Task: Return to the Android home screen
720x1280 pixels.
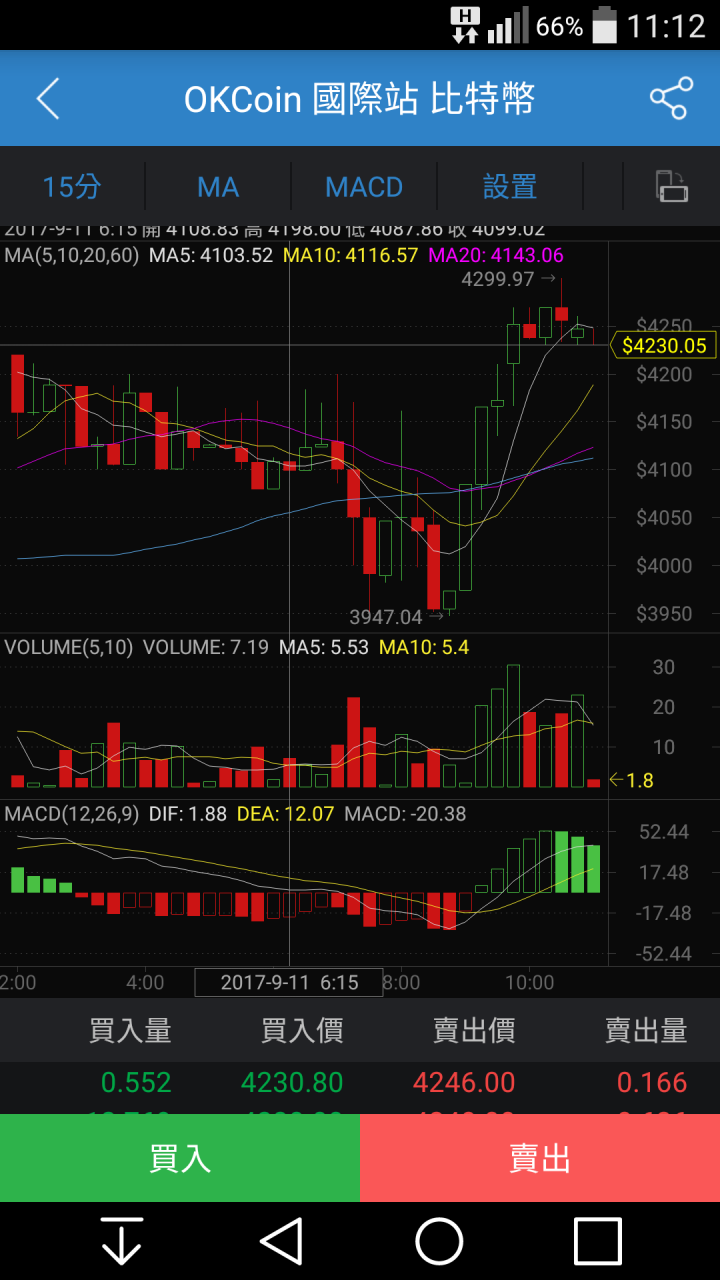Action: [439, 1242]
